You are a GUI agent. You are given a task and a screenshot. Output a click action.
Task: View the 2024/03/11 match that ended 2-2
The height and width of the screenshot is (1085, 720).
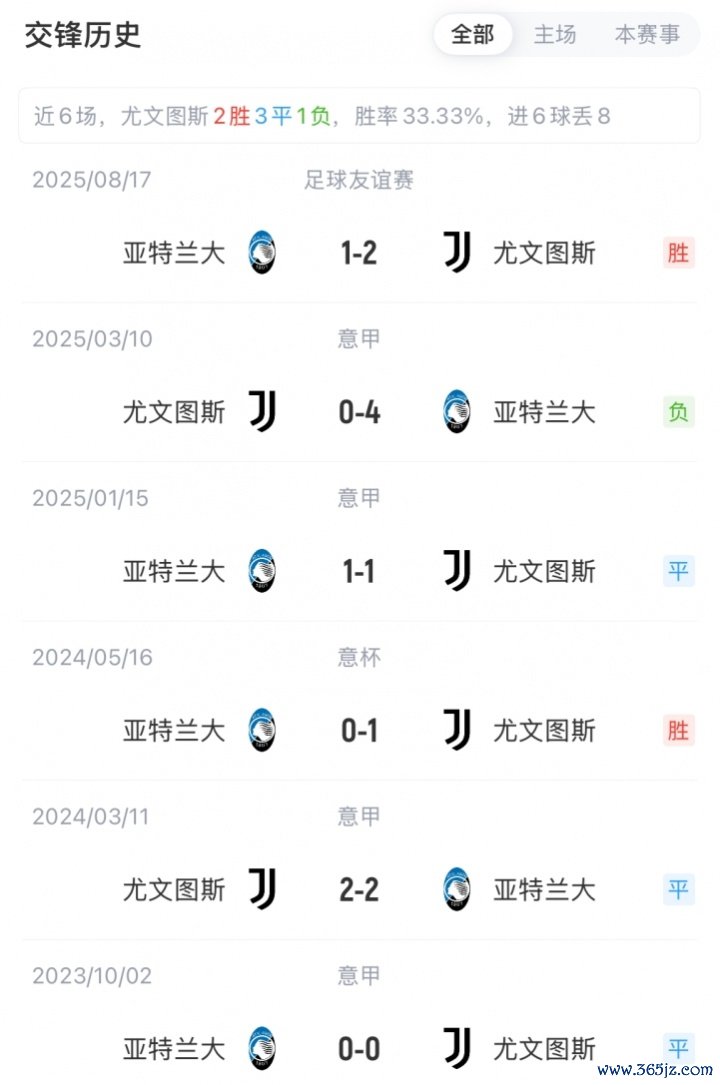[359, 890]
